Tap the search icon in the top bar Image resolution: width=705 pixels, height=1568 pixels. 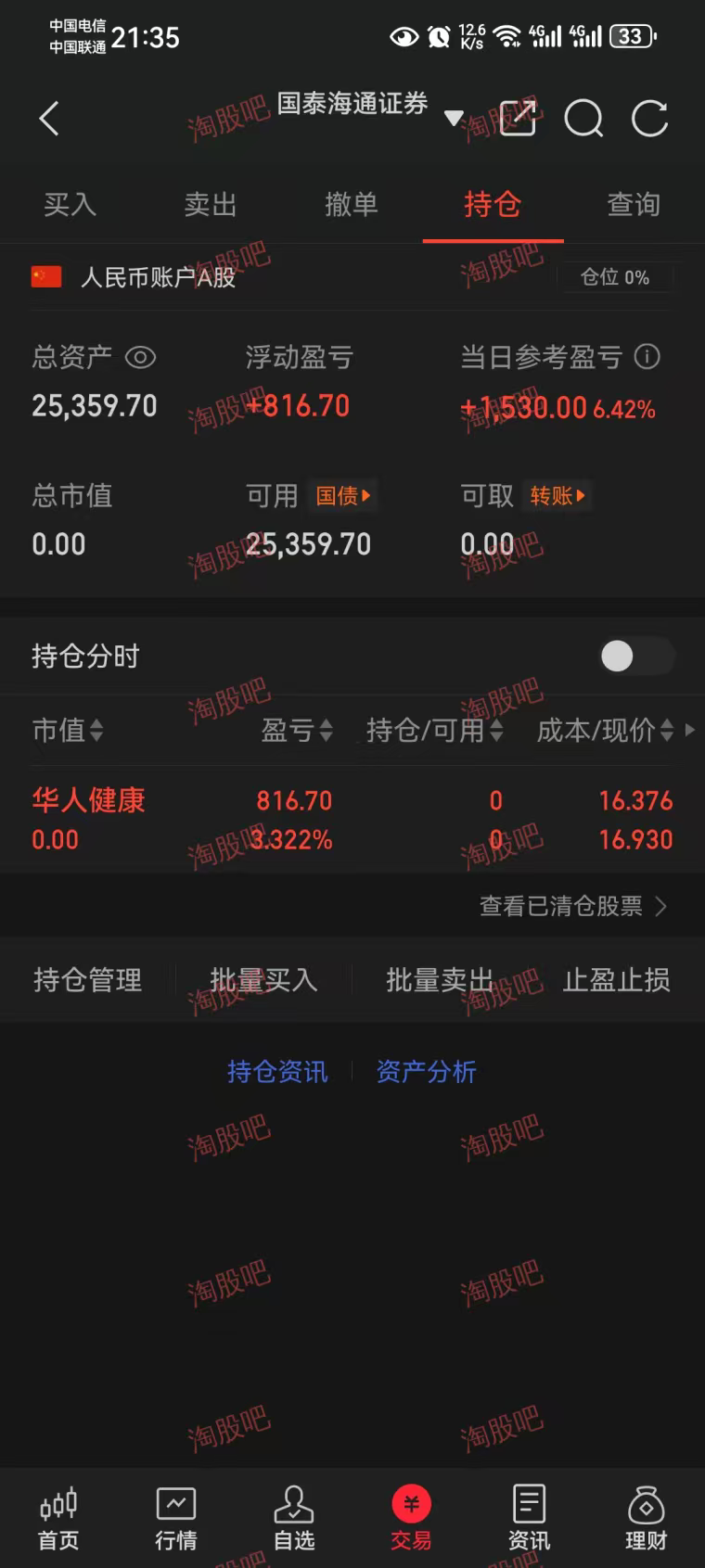583,119
